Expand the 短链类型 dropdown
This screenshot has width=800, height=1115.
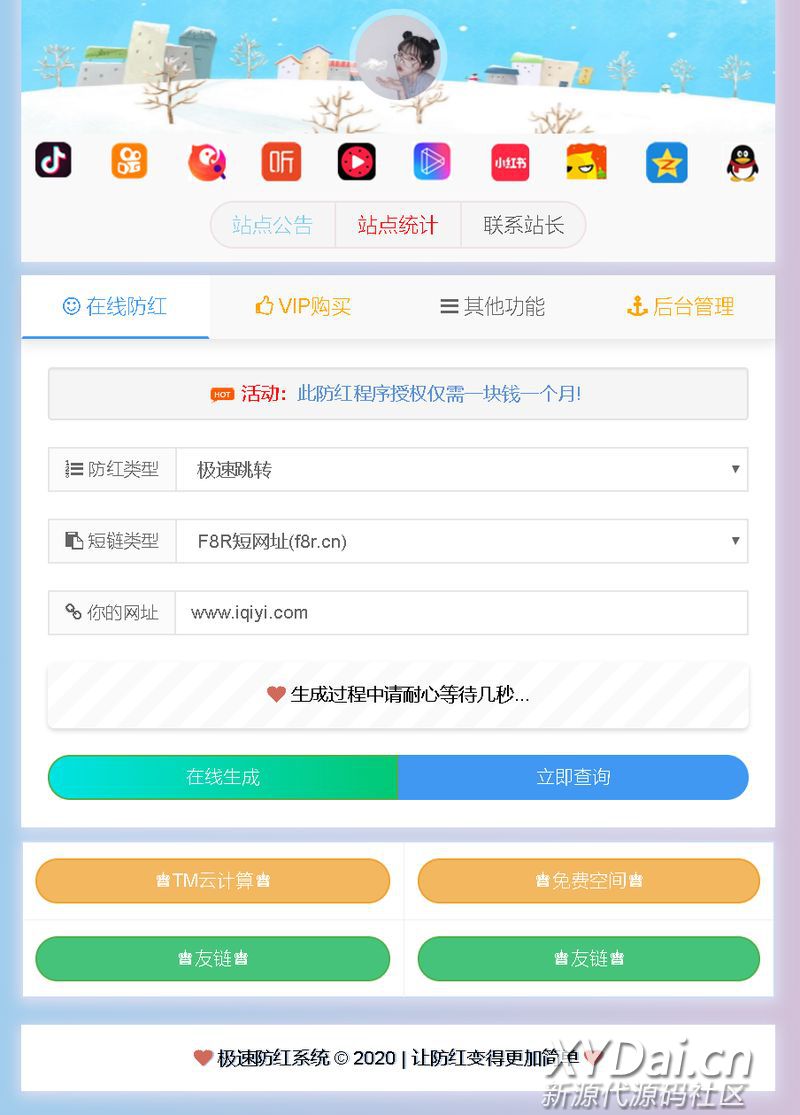point(461,542)
